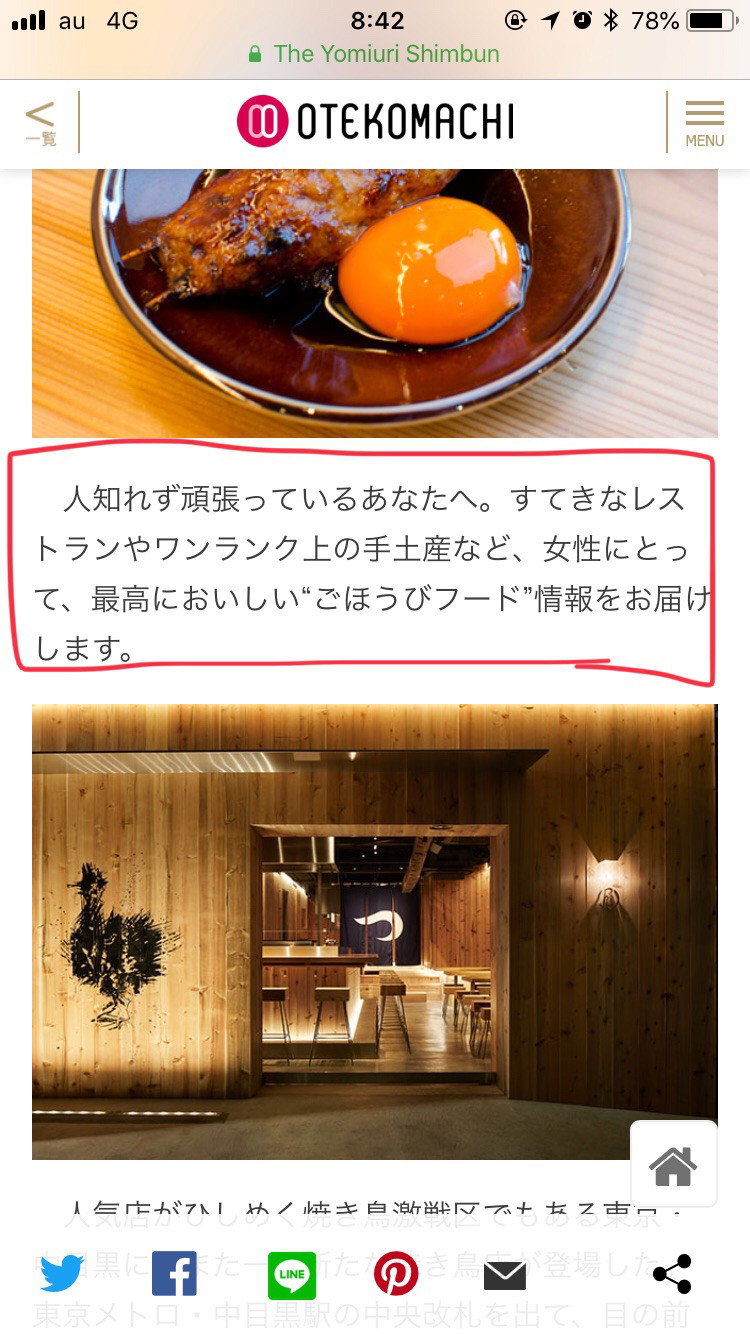Go back to the 一覧 article list

pyautogui.click(x=40, y=122)
